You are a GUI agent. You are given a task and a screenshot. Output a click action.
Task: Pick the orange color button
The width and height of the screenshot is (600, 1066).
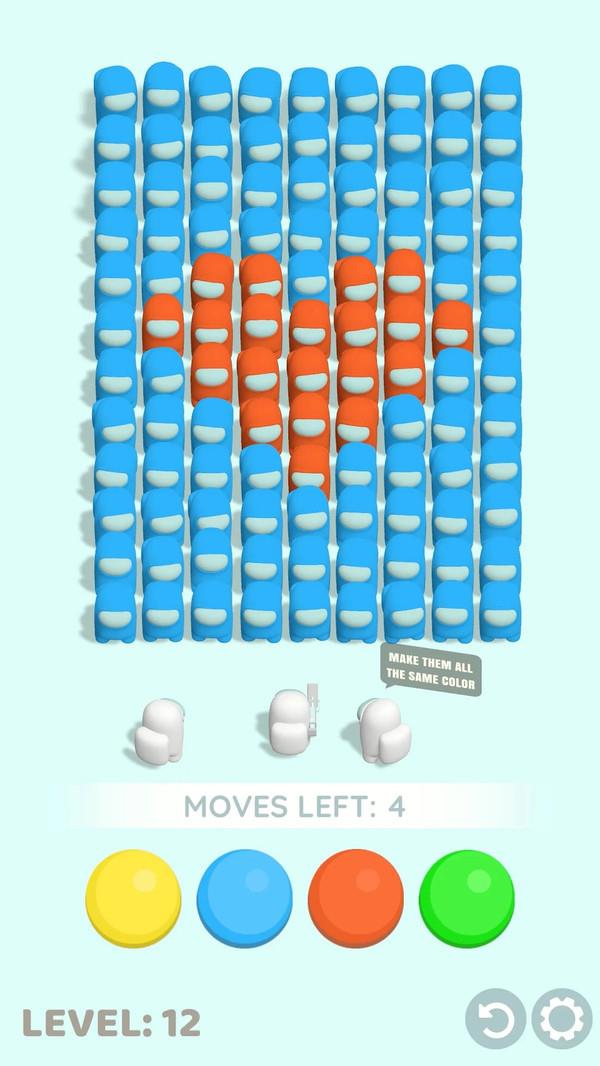[x=355, y=898]
